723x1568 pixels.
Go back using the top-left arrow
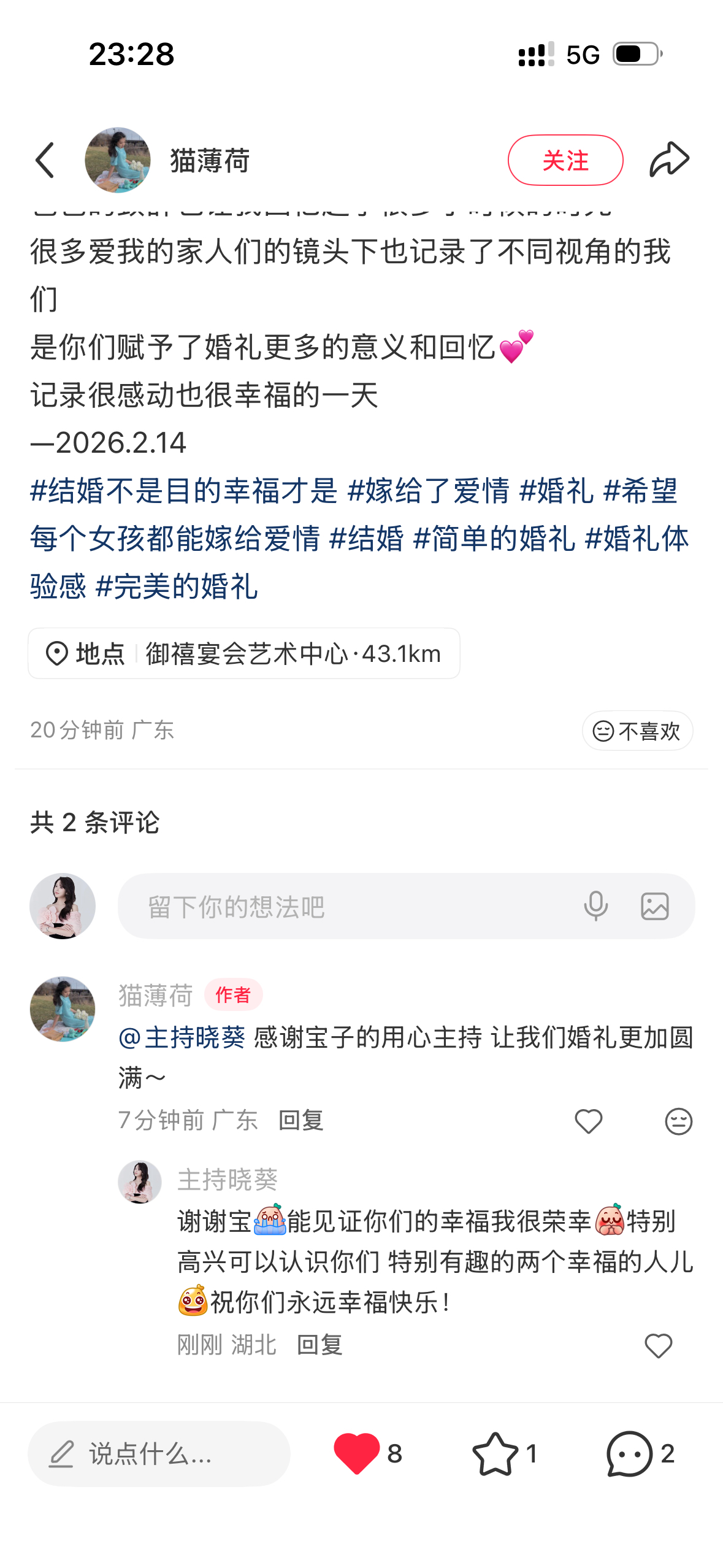pyautogui.click(x=45, y=160)
